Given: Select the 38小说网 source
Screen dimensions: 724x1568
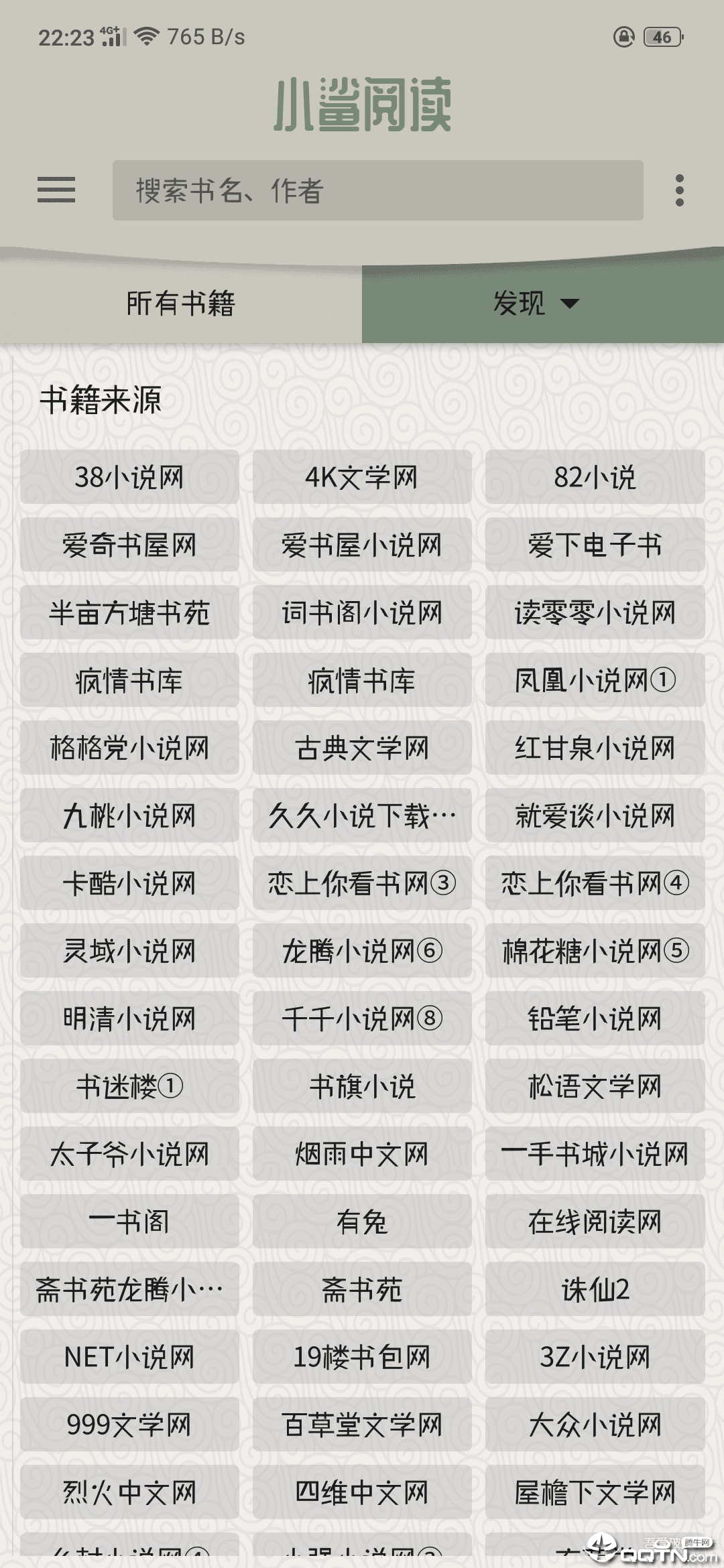Looking at the screenshot, I should coord(129,477).
